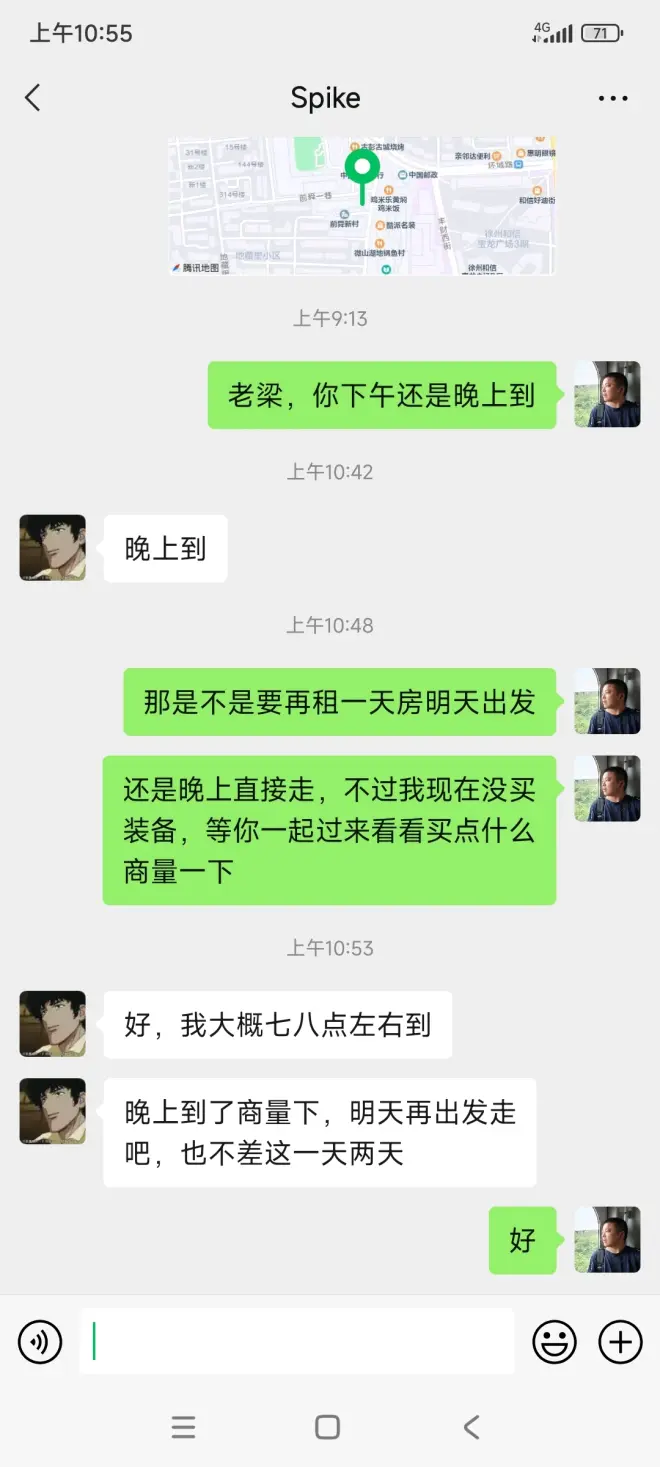Viewport: 660px width, 1467px height.
Task: Focus the message text field
Action: 297,1341
